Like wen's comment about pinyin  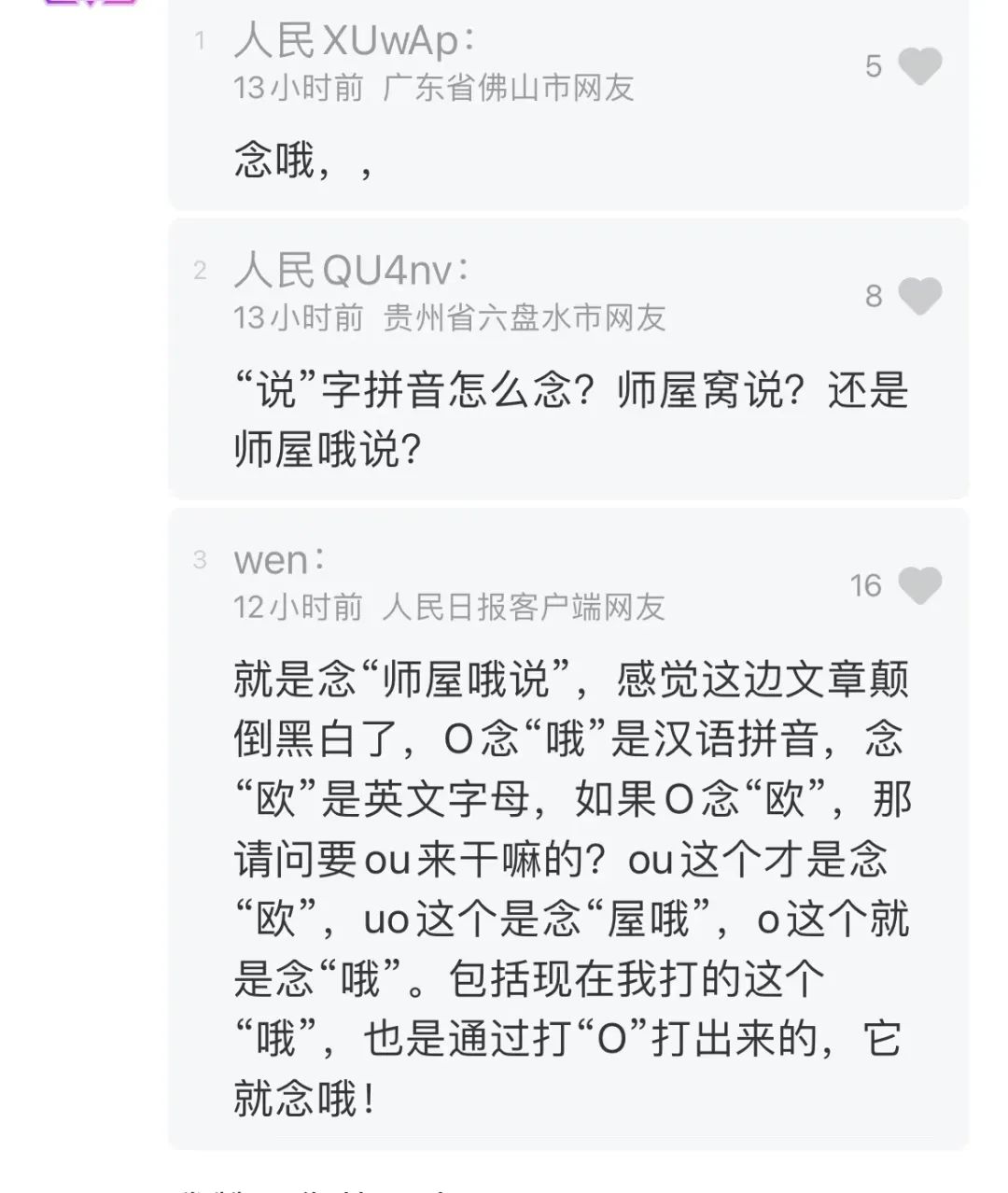pyautogui.click(x=919, y=586)
